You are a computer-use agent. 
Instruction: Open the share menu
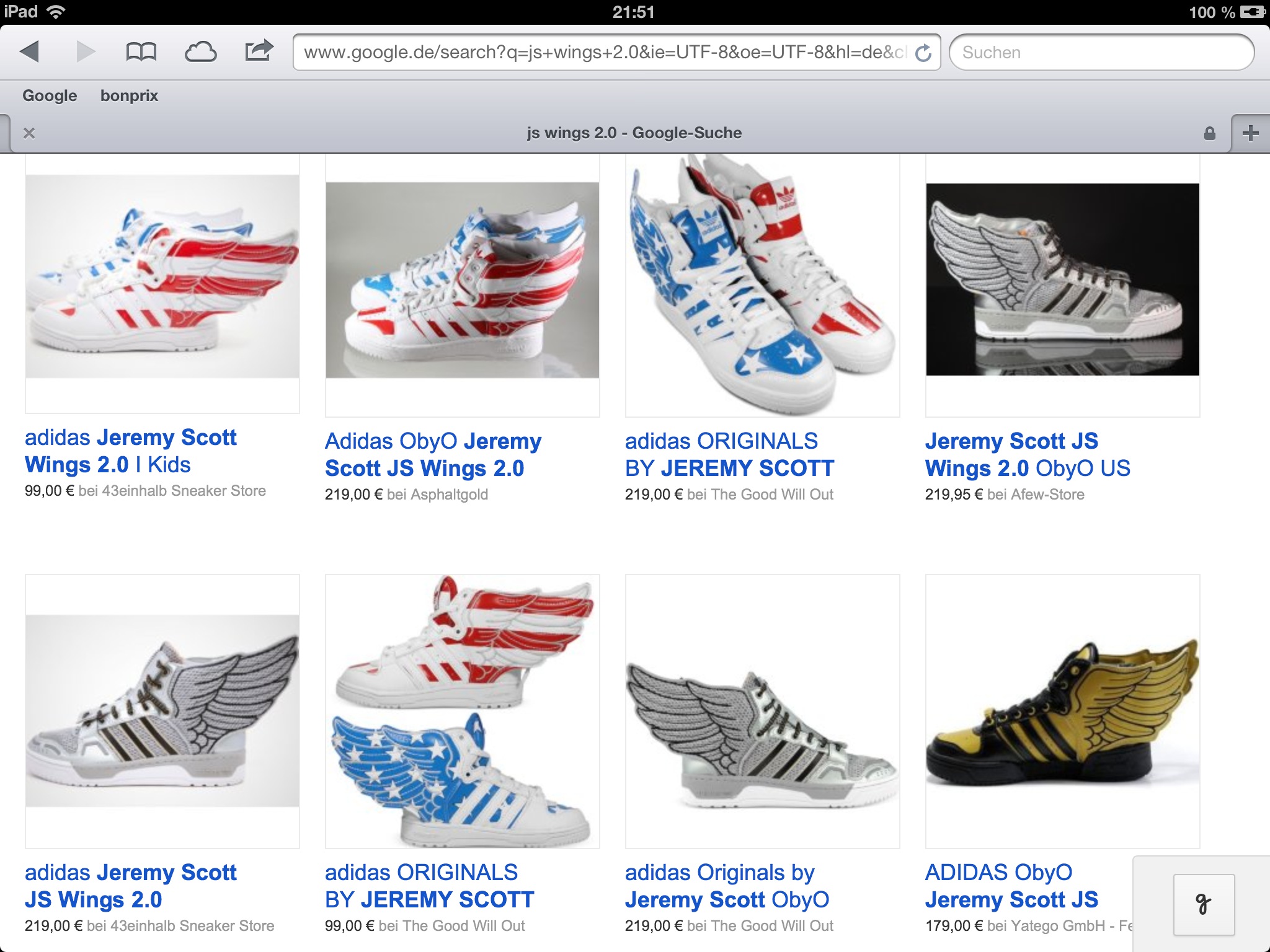click(259, 50)
